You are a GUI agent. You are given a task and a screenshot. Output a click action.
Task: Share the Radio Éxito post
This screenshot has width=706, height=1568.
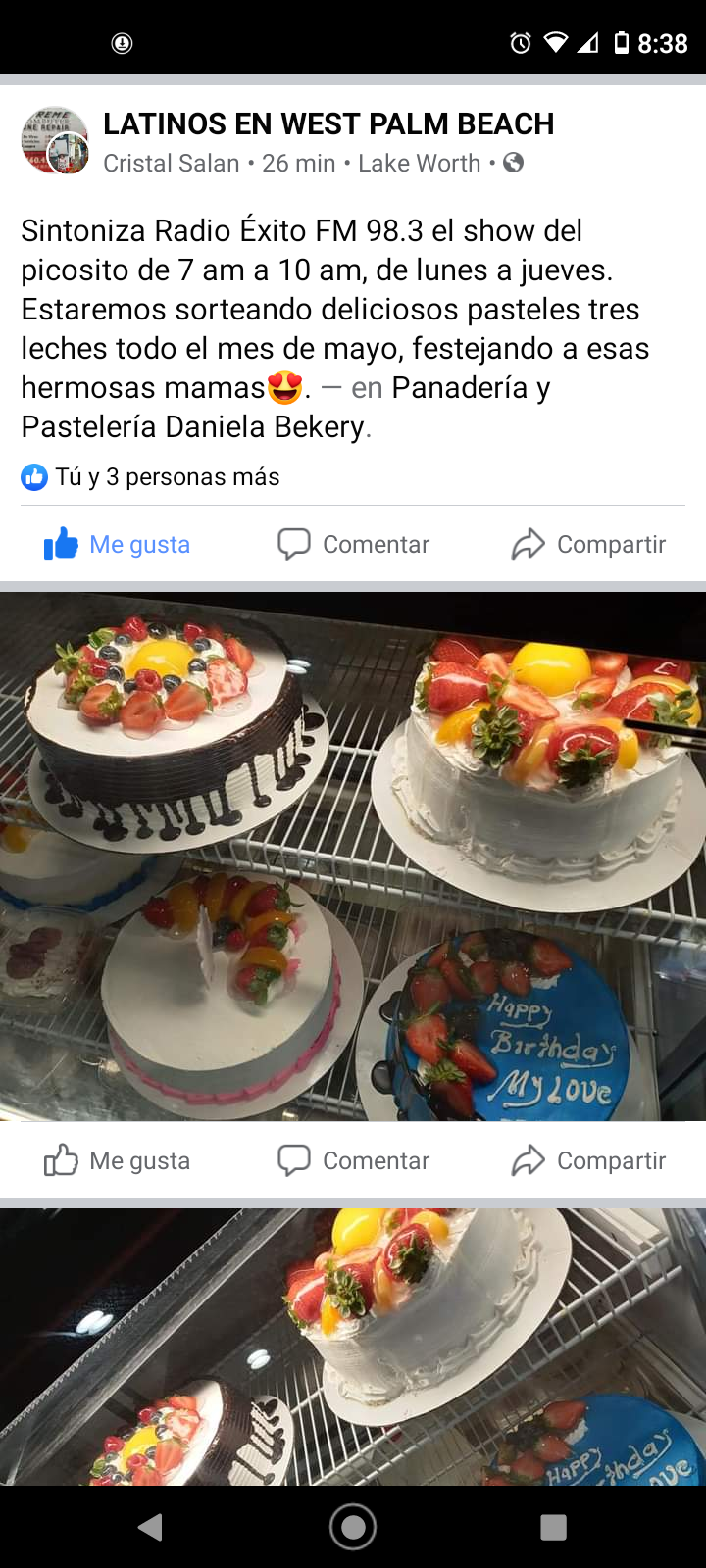coord(588,544)
